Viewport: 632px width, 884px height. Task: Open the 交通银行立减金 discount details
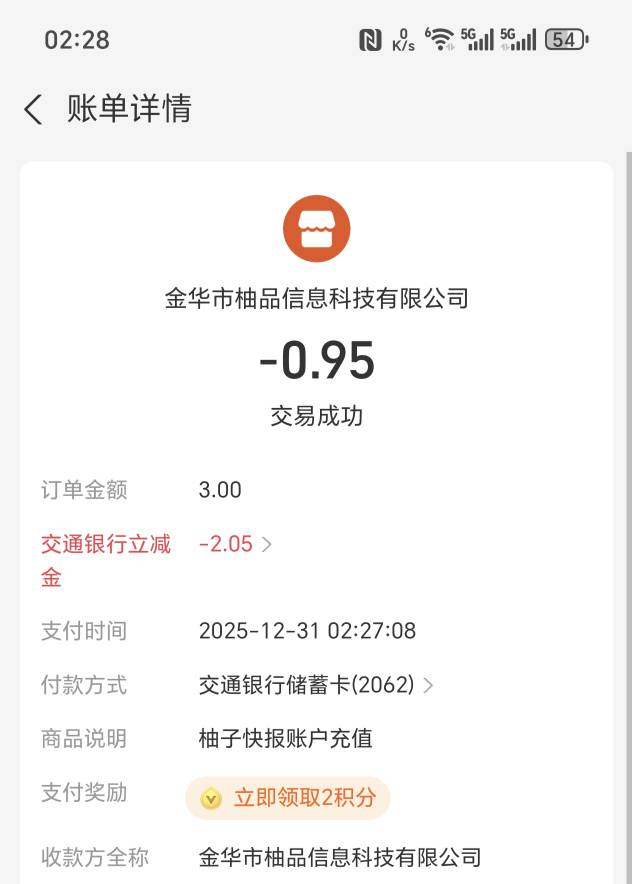click(235, 544)
